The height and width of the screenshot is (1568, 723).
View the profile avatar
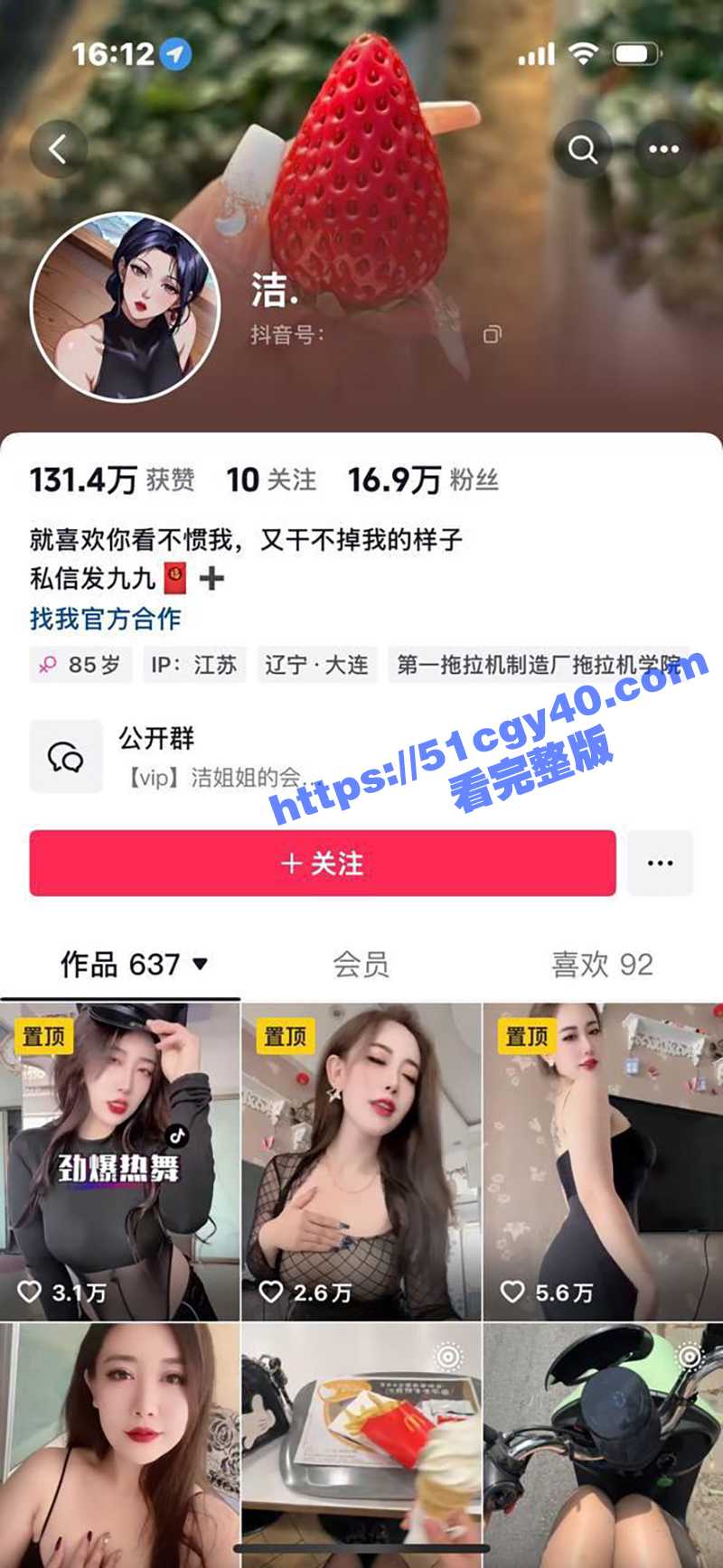coord(126,307)
